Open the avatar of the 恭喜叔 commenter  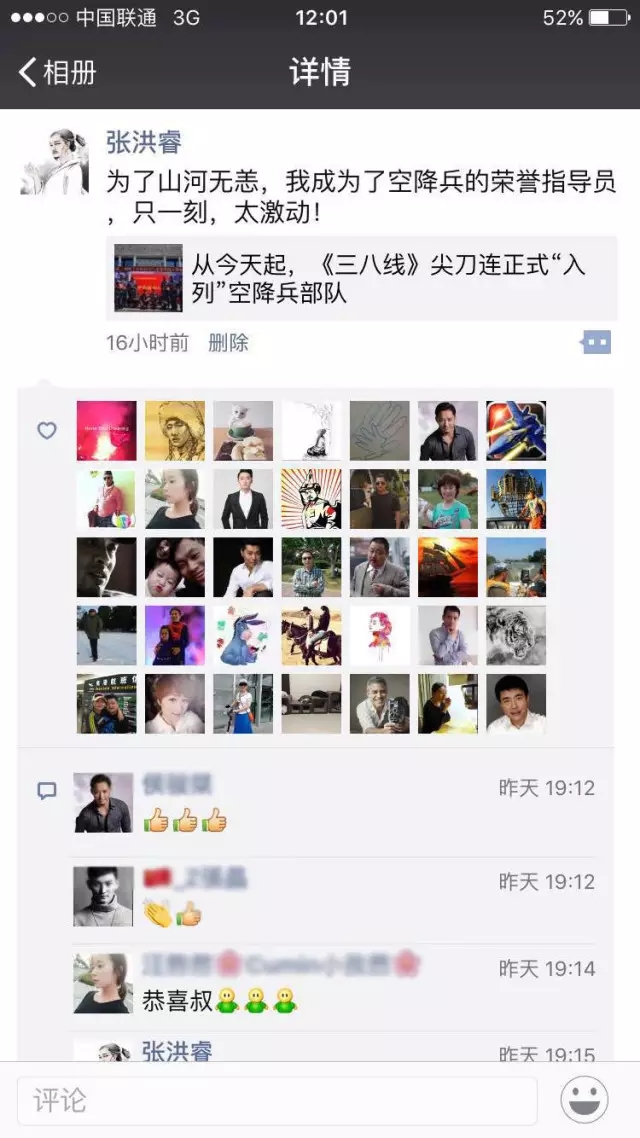(x=103, y=984)
